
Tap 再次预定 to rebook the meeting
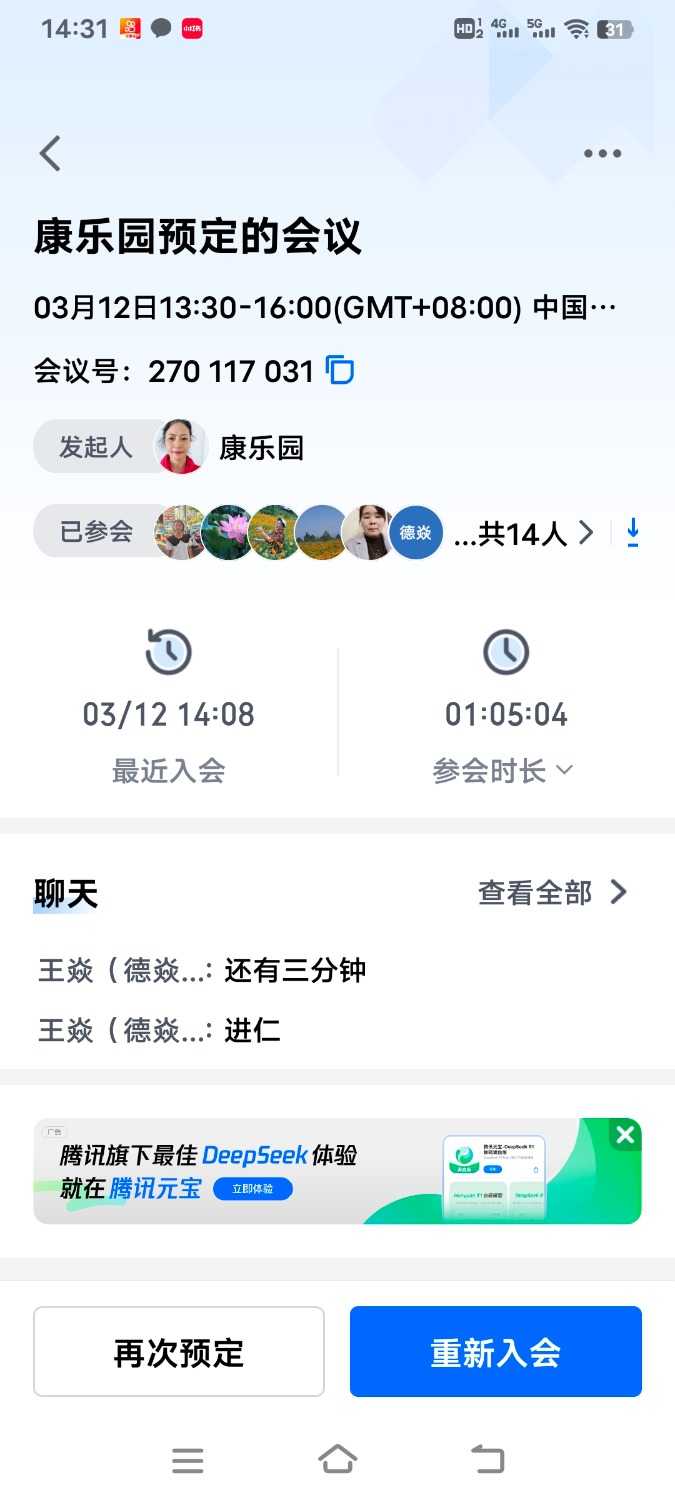[x=179, y=1352]
